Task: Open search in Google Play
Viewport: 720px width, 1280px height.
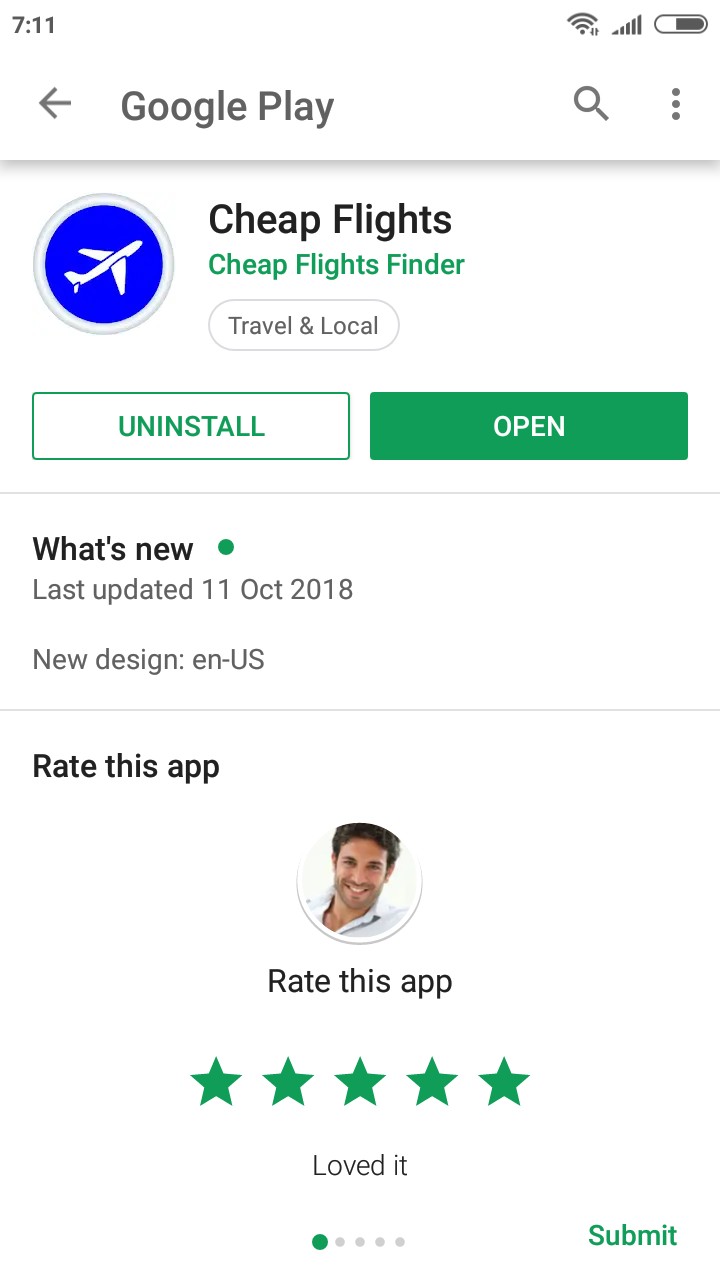Action: pos(590,104)
